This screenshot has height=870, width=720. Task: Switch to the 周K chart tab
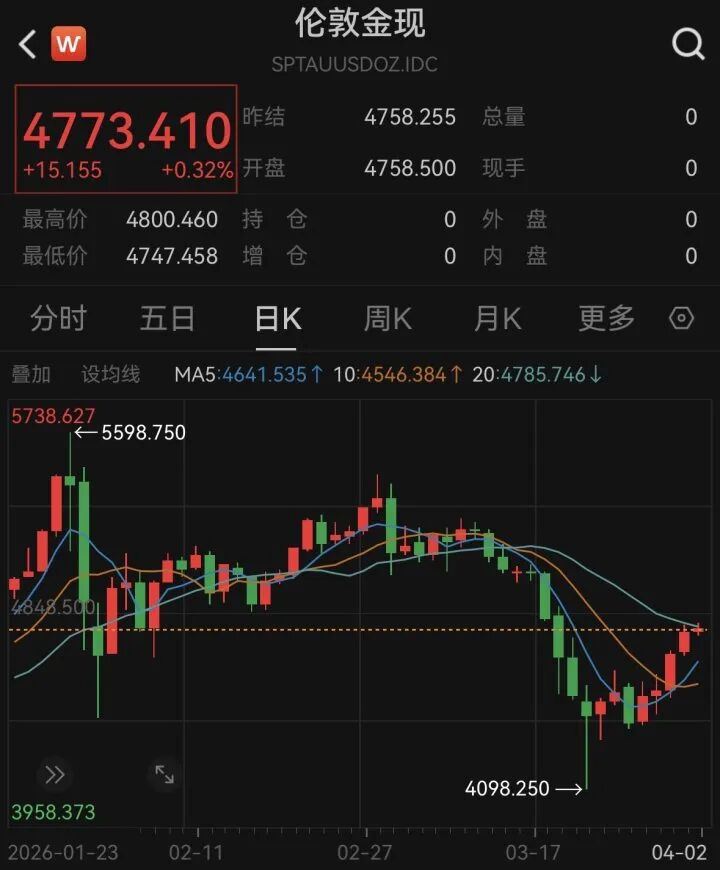[x=387, y=319]
